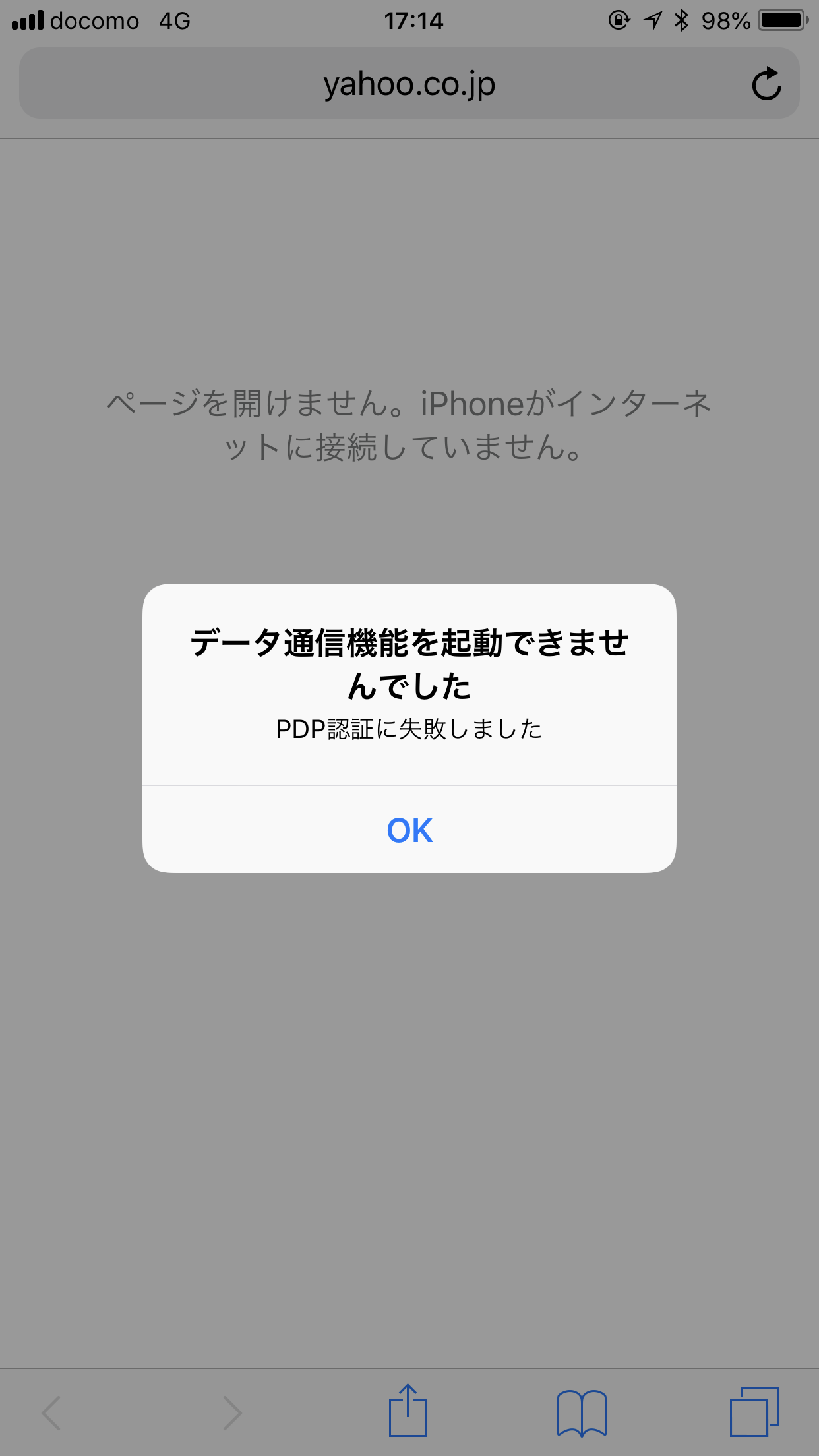819x1456 pixels.
Task: Reload the yahoo.co.jp page
Action: 766,84
